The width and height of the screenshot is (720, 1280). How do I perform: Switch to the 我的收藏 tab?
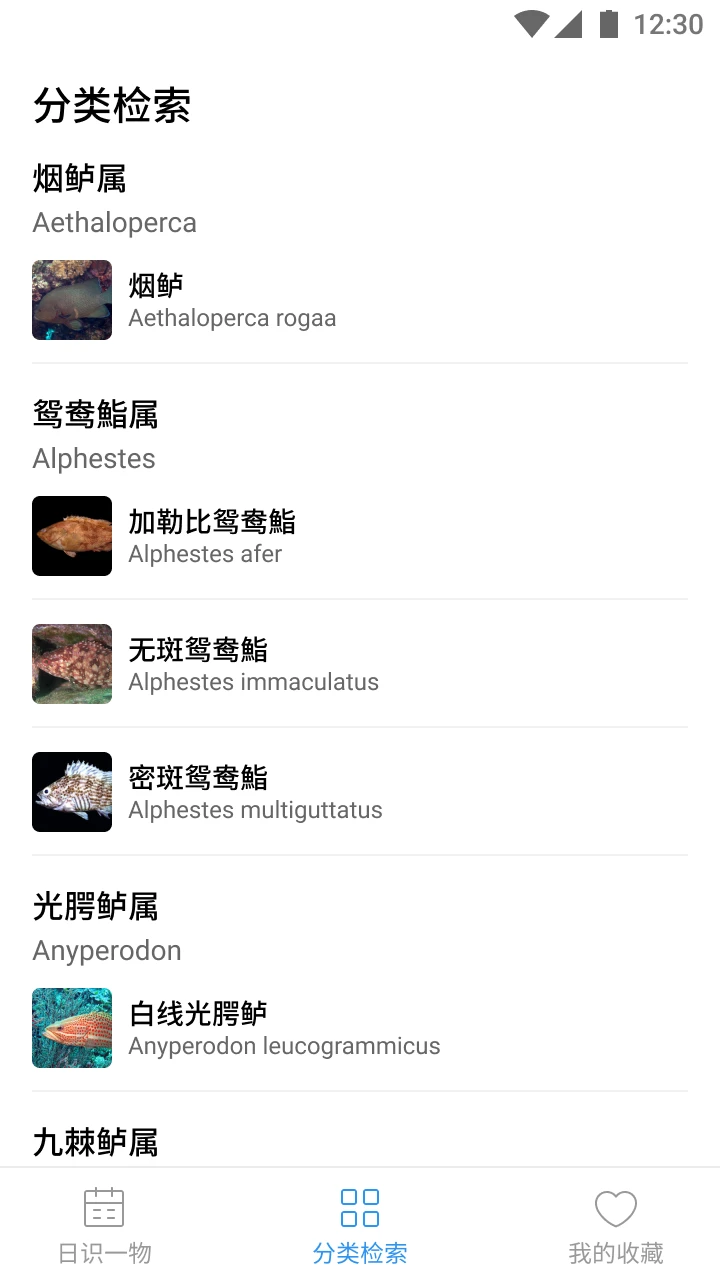click(x=615, y=1222)
